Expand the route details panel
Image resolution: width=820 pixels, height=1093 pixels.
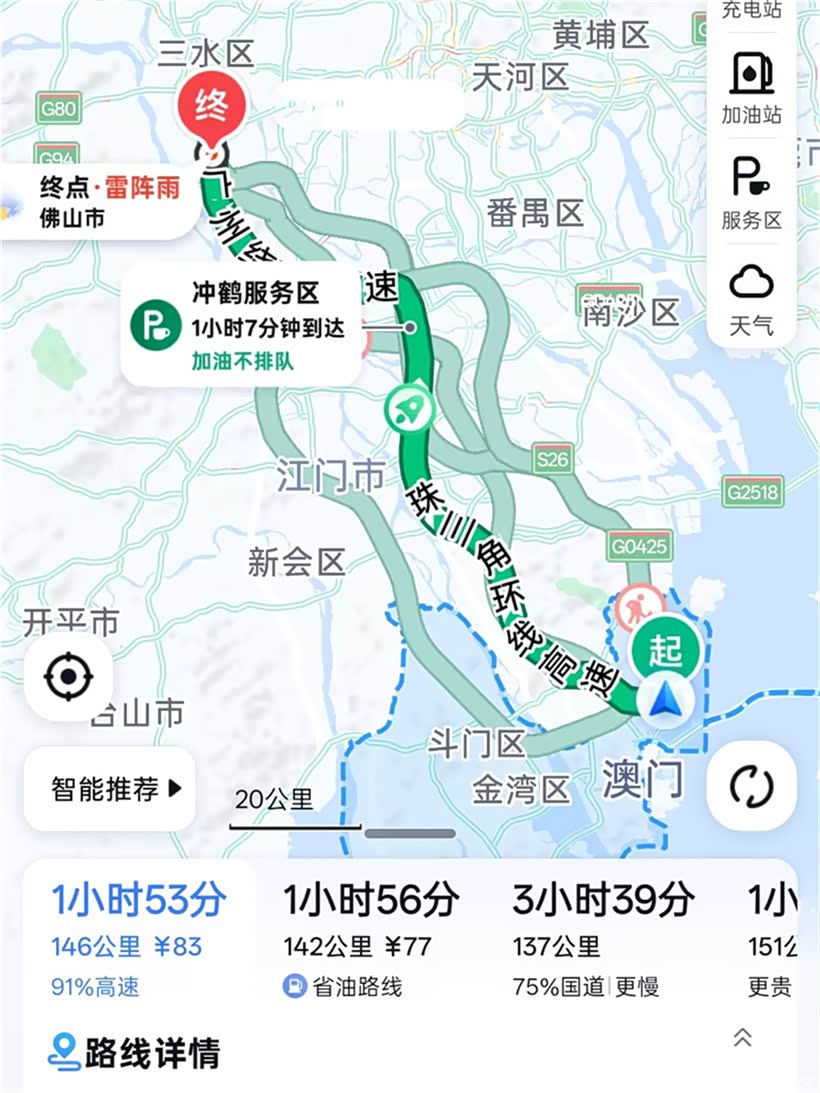click(x=743, y=1038)
